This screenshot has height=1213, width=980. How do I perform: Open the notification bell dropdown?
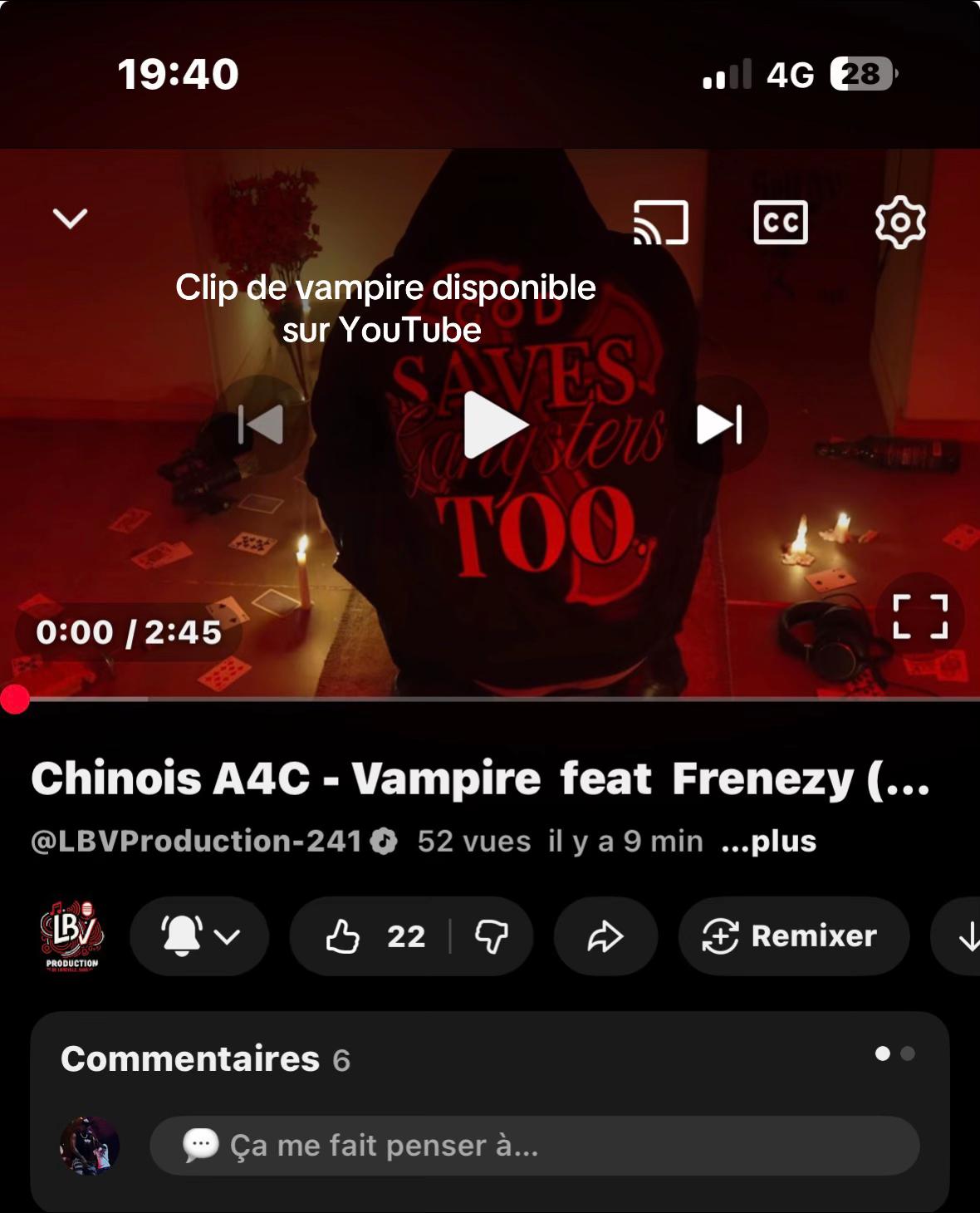click(x=199, y=936)
